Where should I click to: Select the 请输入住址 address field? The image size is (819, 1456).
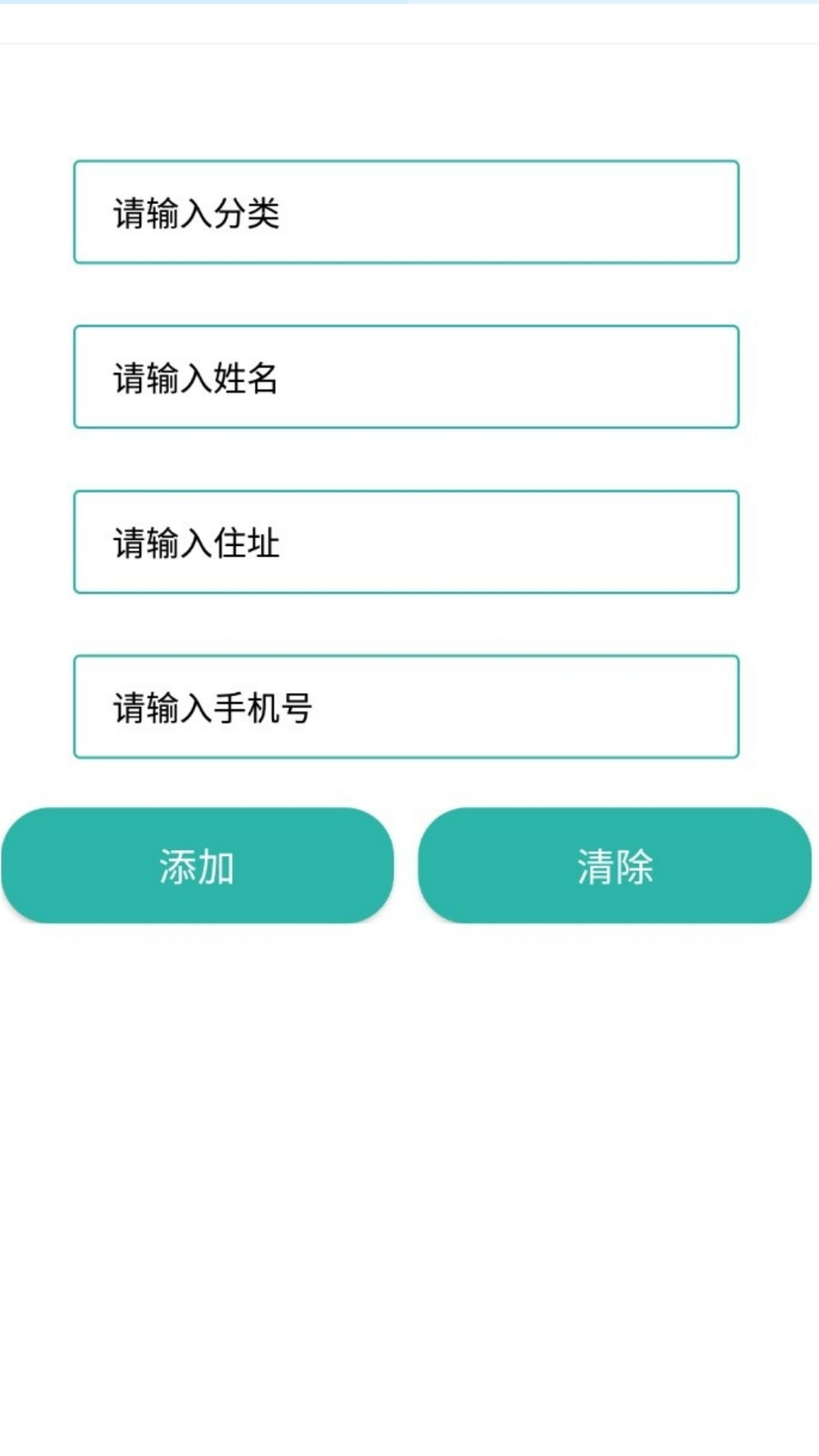[x=406, y=542]
